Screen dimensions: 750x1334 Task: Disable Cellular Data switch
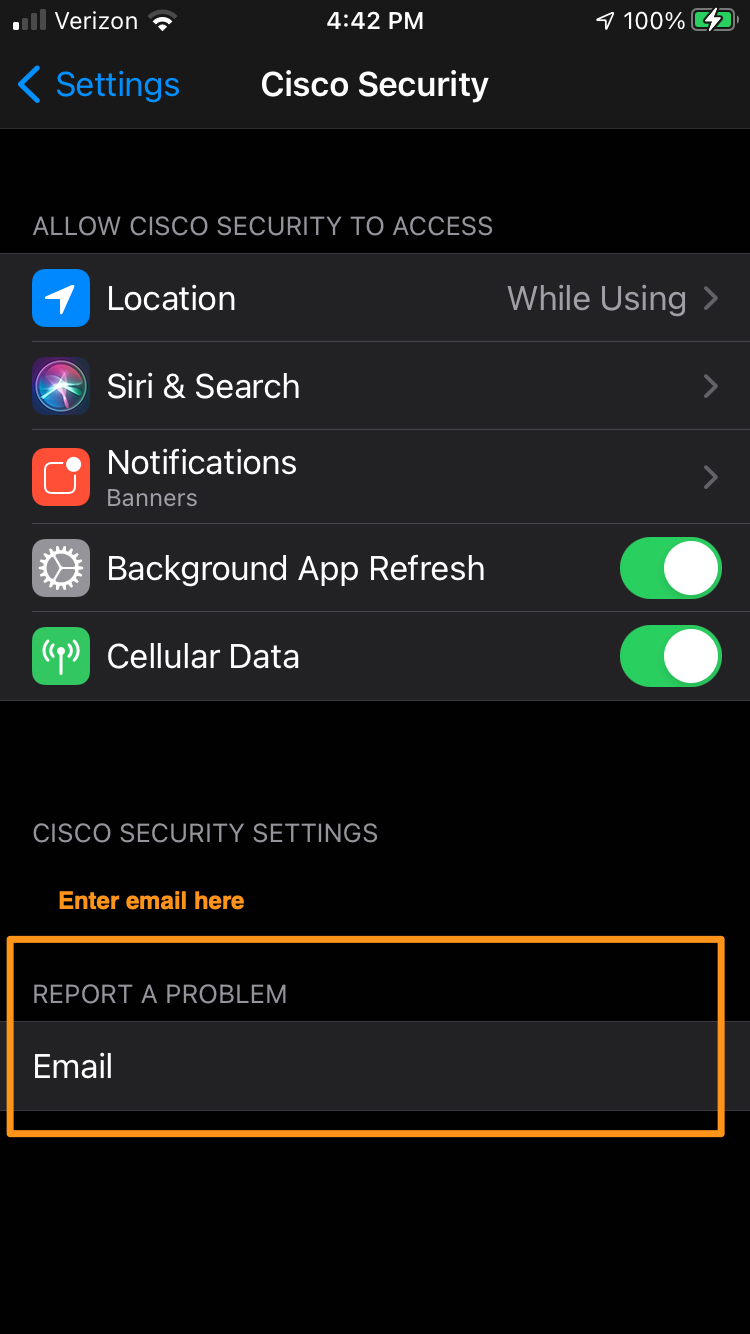tap(670, 656)
